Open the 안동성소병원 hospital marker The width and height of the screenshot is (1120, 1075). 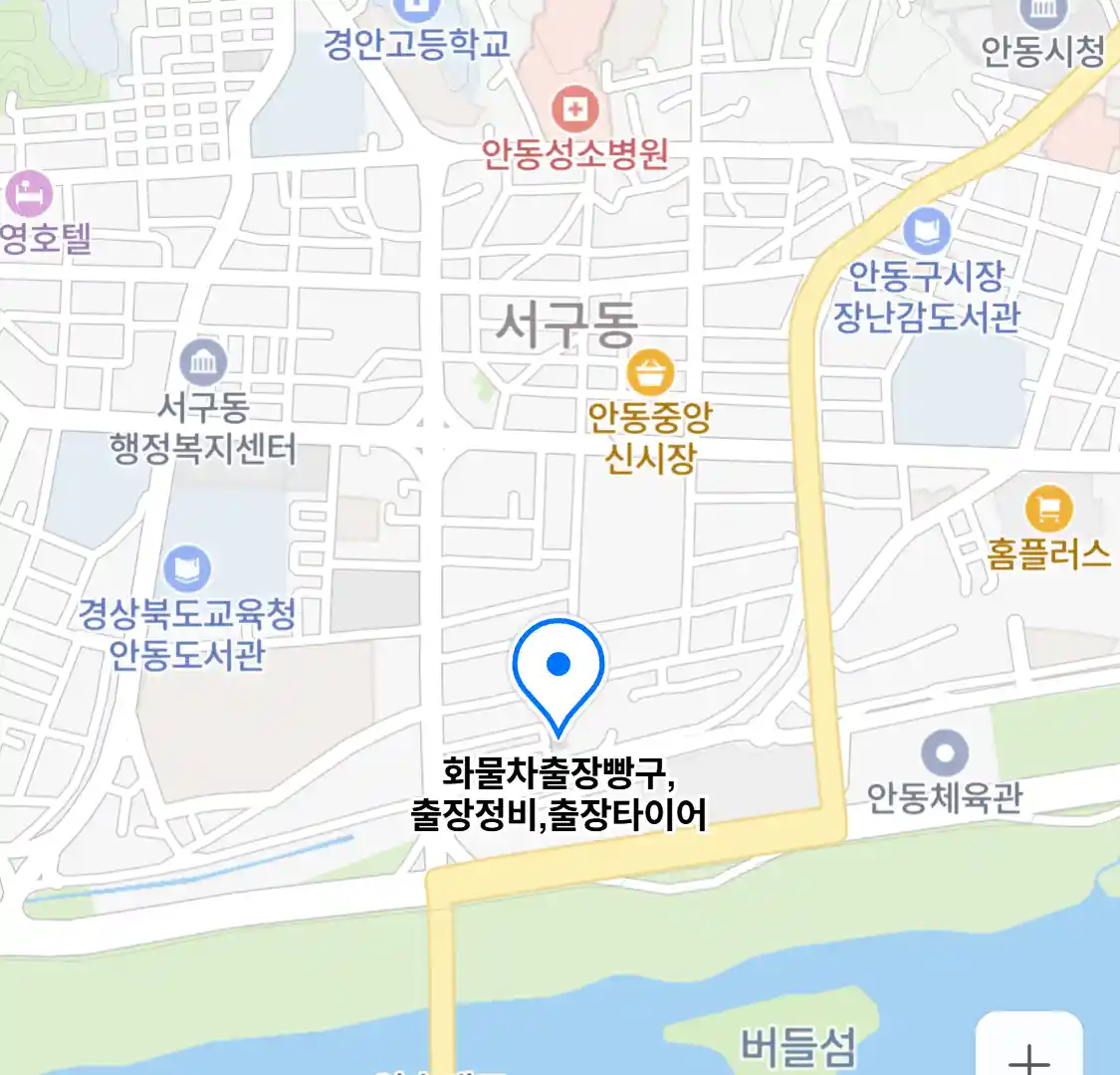pos(574,108)
